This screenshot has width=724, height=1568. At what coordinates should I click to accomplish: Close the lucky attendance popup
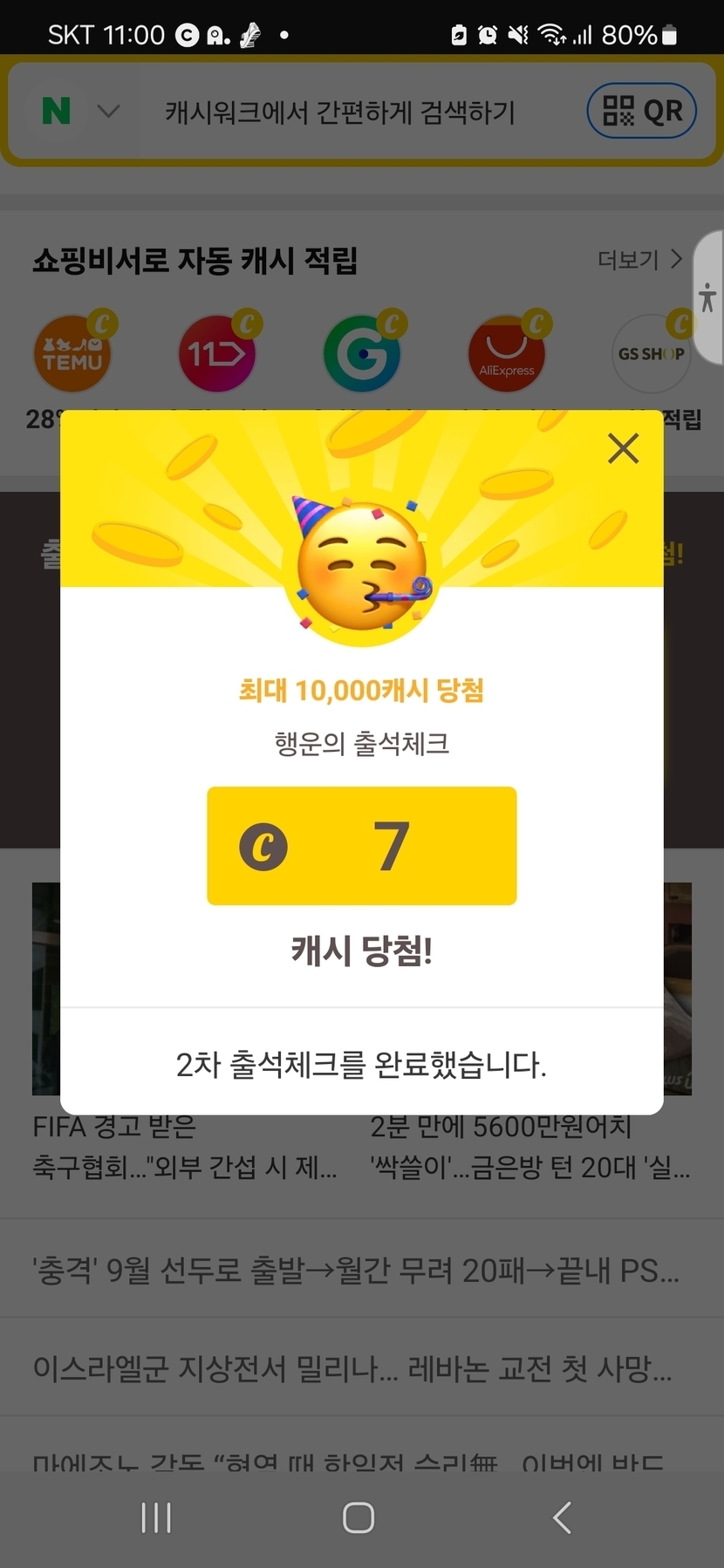pyautogui.click(x=623, y=448)
